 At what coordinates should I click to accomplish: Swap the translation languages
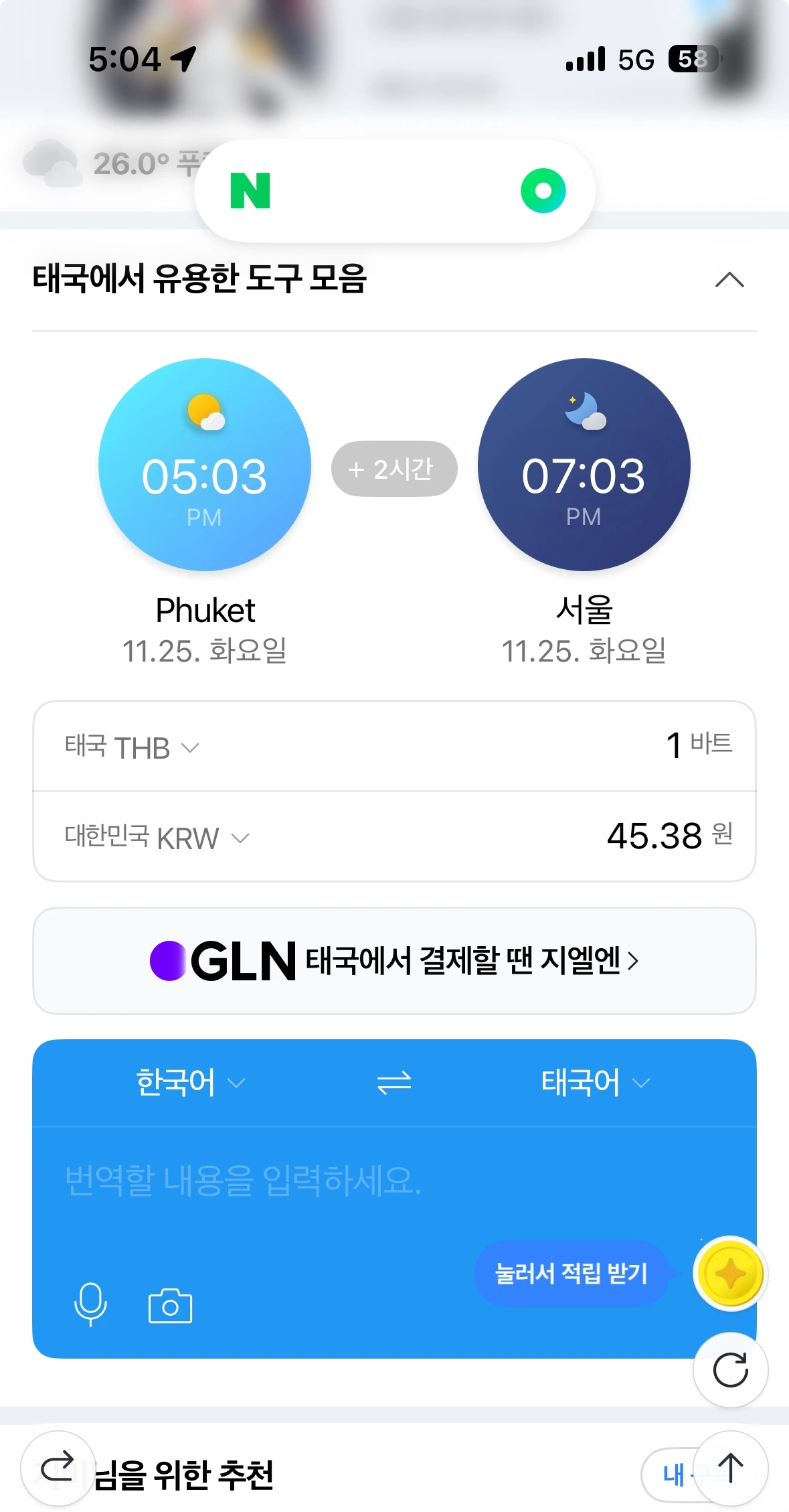tap(394, 1083)
